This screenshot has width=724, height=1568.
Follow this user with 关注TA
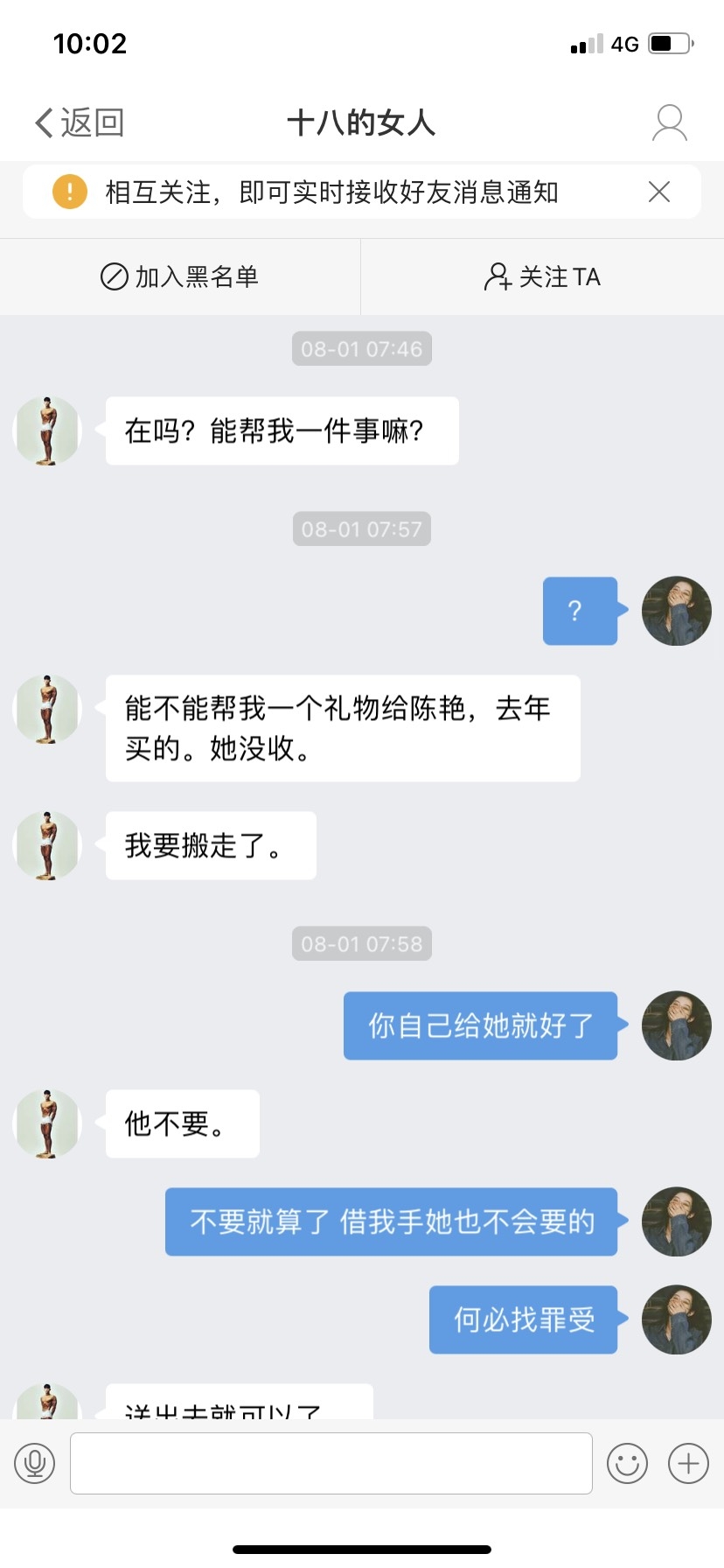point(542,276)
